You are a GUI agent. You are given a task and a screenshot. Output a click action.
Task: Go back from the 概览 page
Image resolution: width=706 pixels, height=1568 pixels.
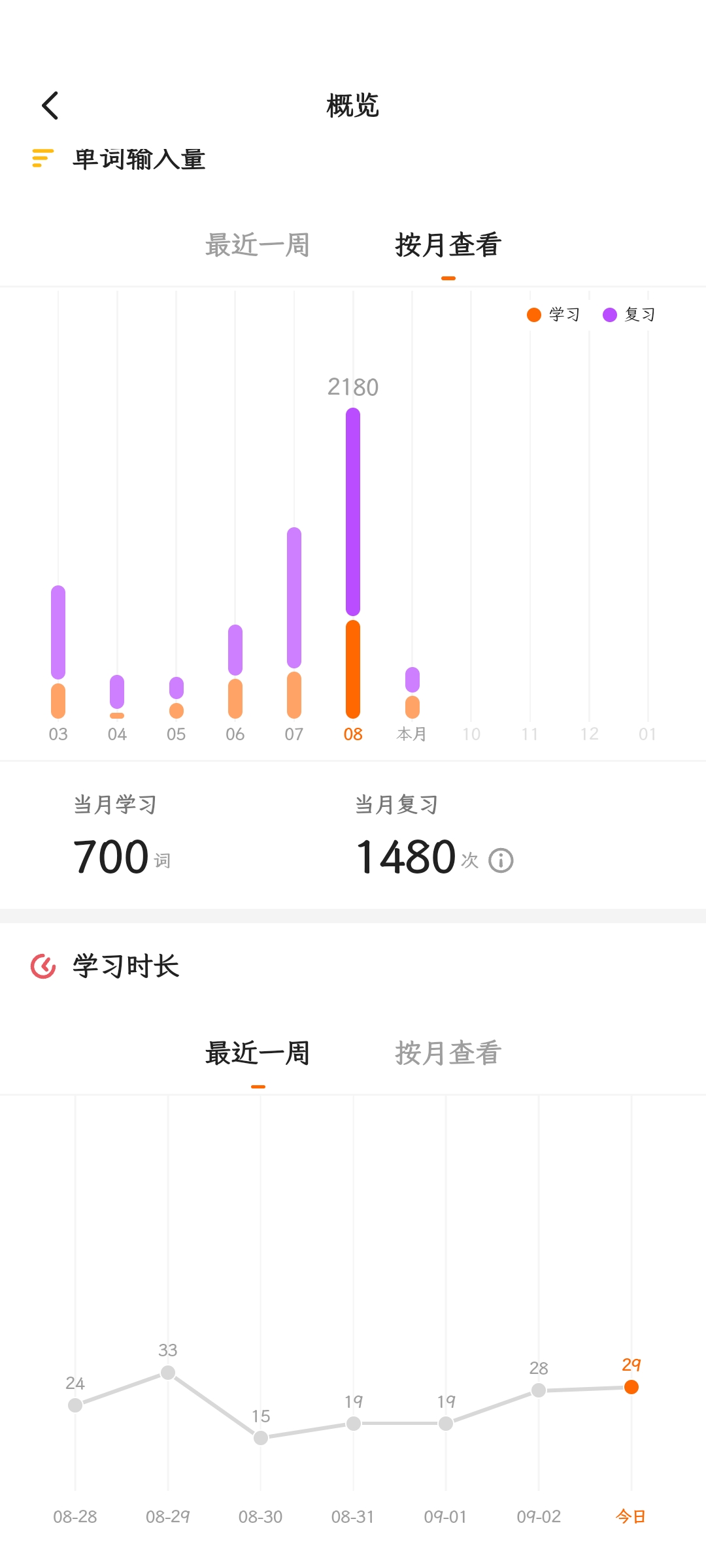(50, 105)
